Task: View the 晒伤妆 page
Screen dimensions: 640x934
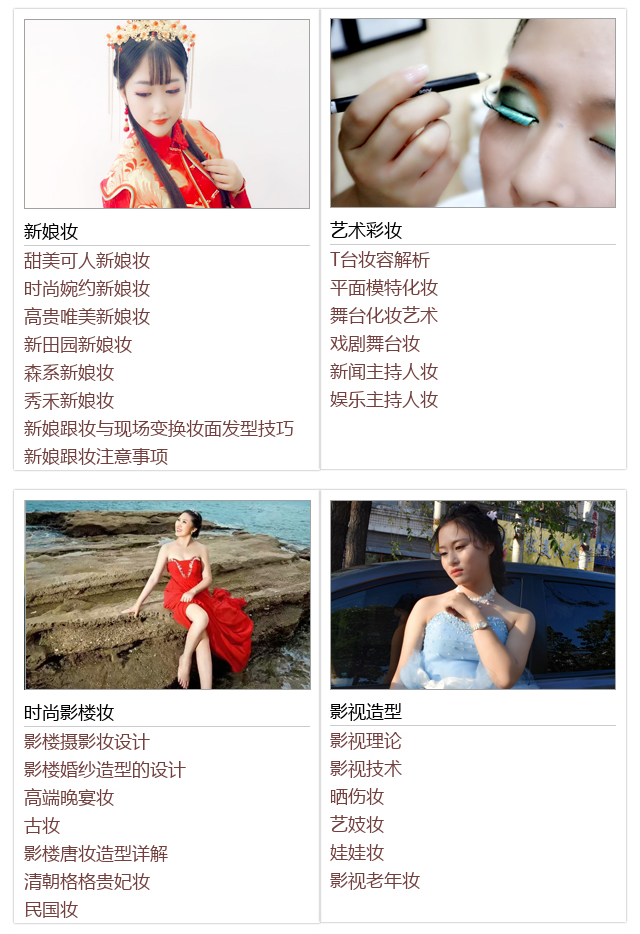Action: [x=357, y=797]
